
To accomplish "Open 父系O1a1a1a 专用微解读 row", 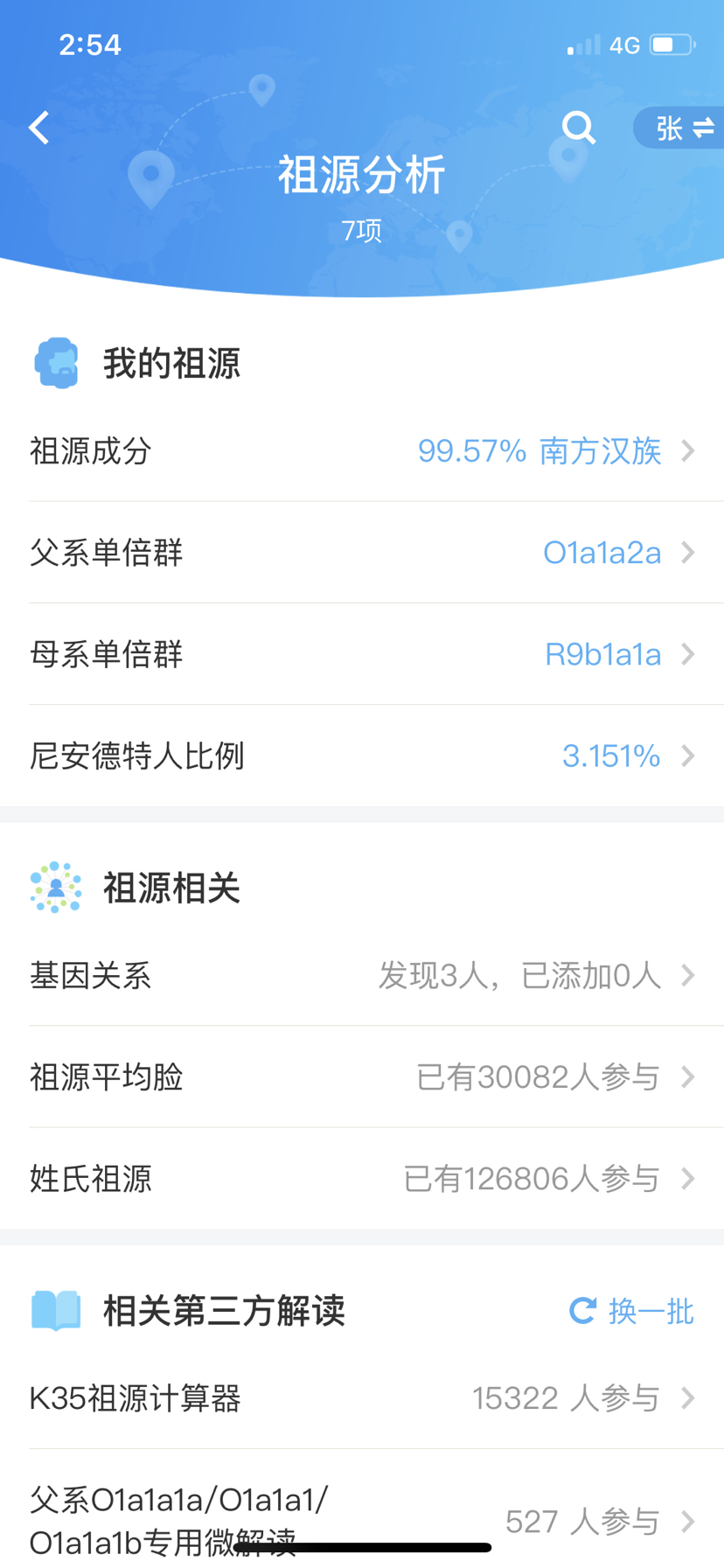I will (362, 1521).
